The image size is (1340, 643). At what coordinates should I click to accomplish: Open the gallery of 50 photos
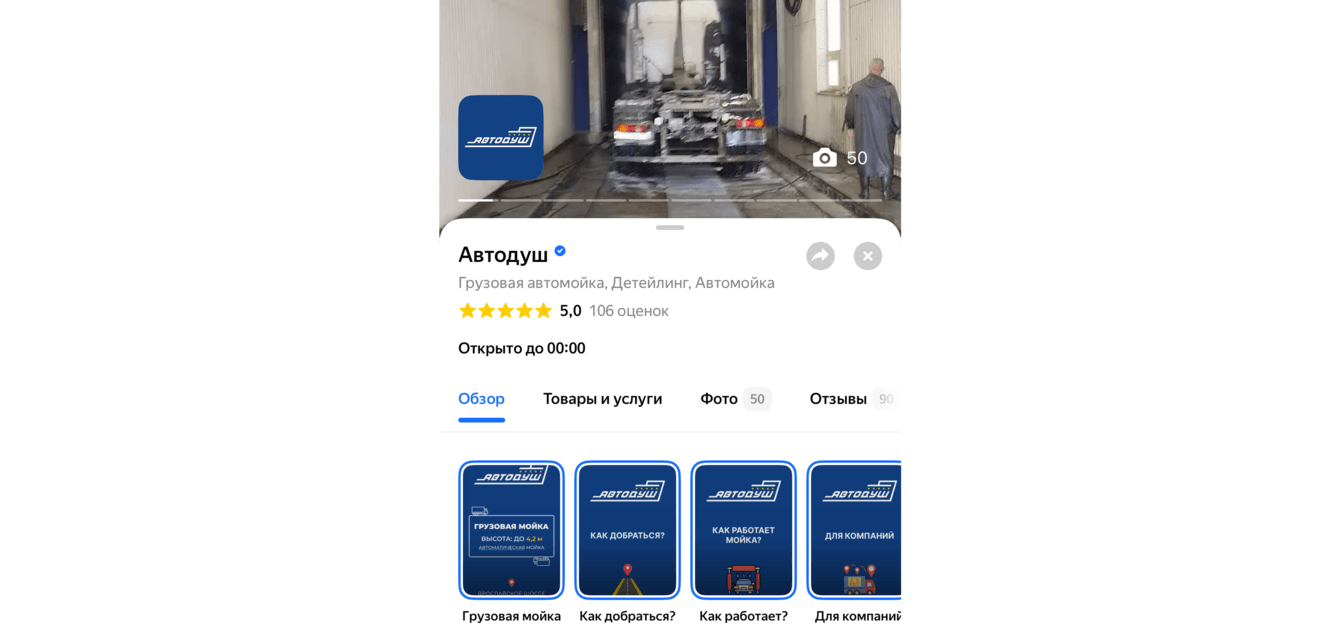[840, 158]
